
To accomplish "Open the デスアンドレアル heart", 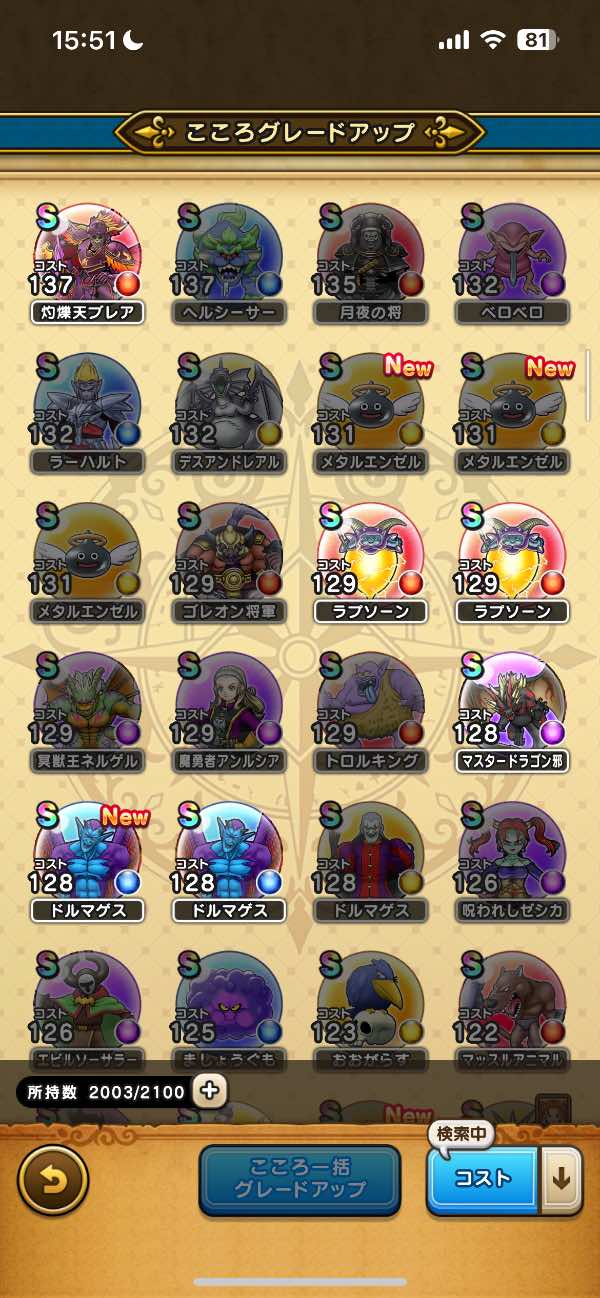I will coord(229,410).
